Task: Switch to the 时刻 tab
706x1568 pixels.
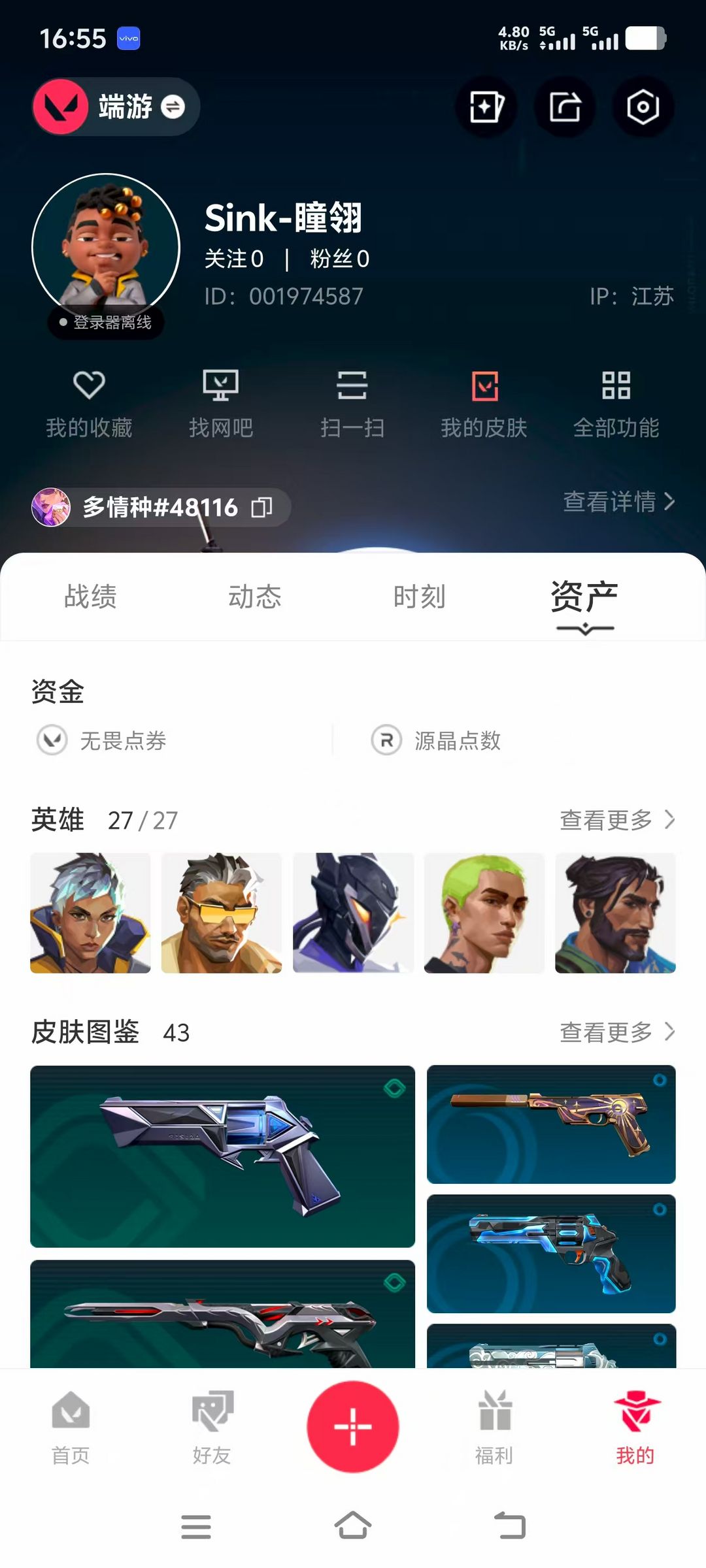Action: tap(420, 596)
